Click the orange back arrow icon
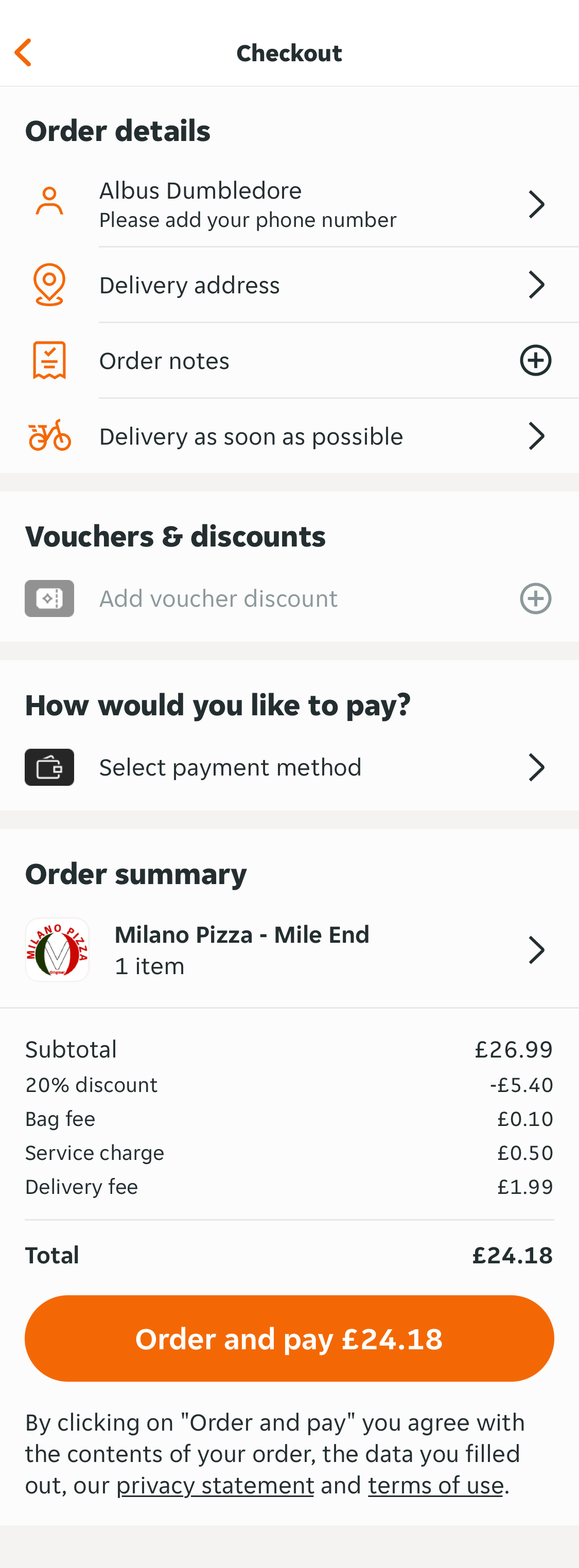The height and width of the screenshot is (1568, 579). [23, 52]
